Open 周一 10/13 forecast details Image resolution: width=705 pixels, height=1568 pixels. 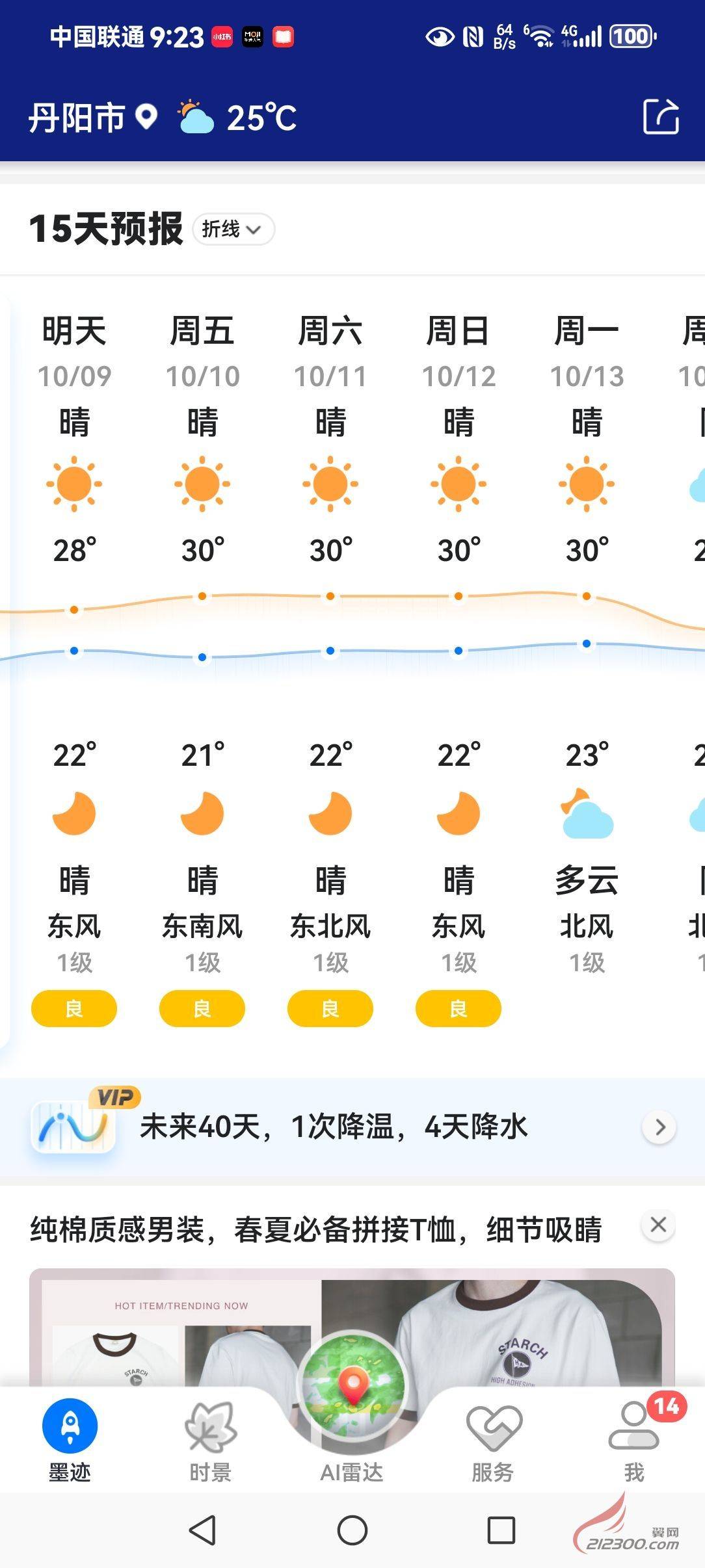point(587,650)
